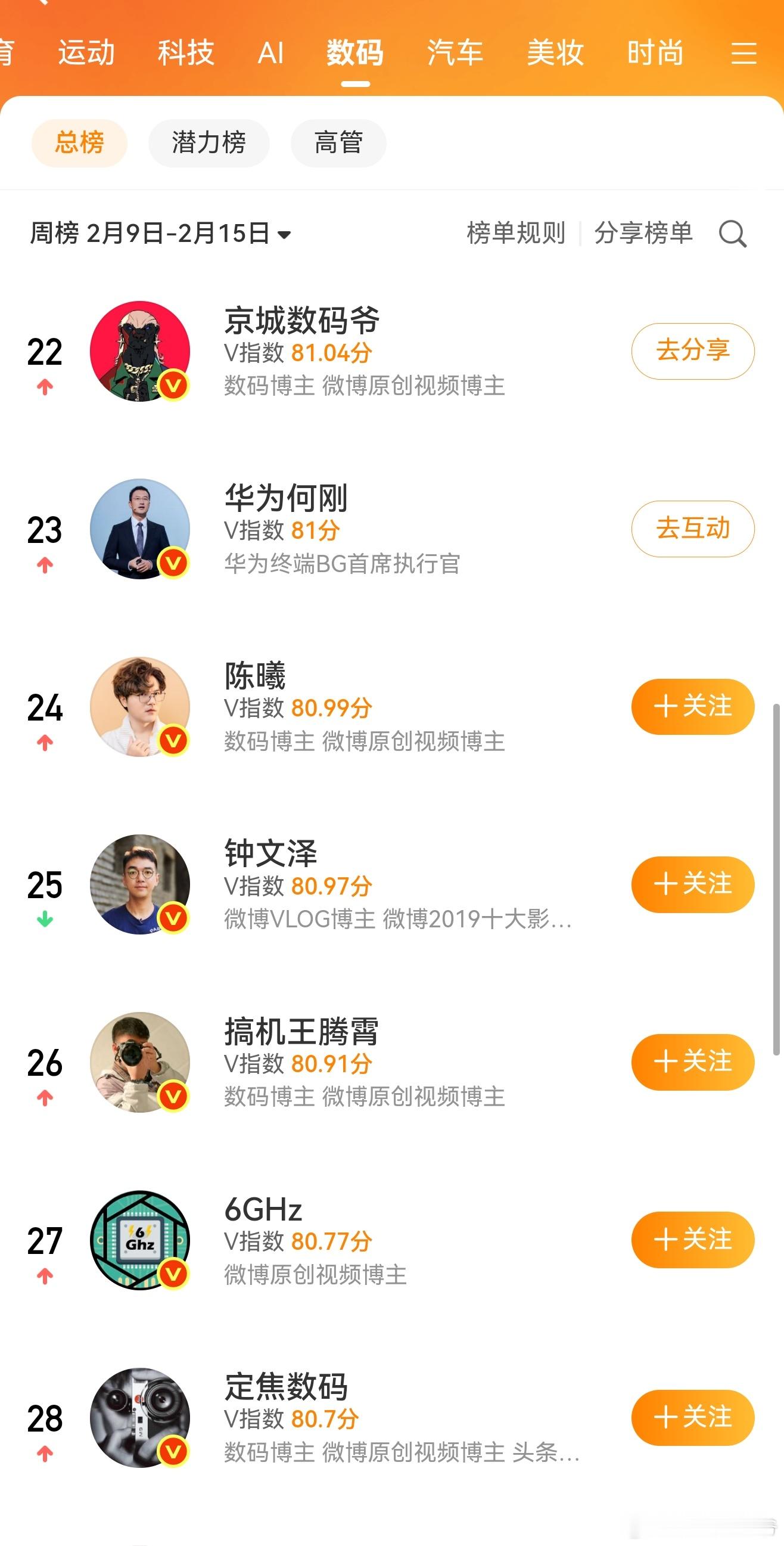The width and height of the screenshot is (784, 1546).
Task: Toggle follow for 定焦数码
Action: coord(692,1418)
